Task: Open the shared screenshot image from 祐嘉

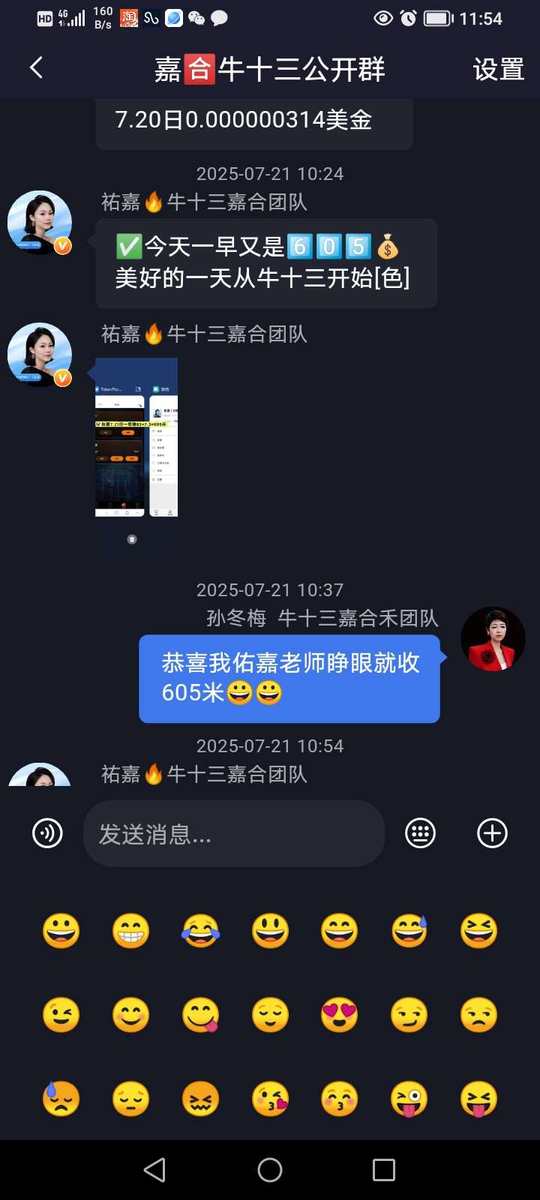Action: [137, 437]
